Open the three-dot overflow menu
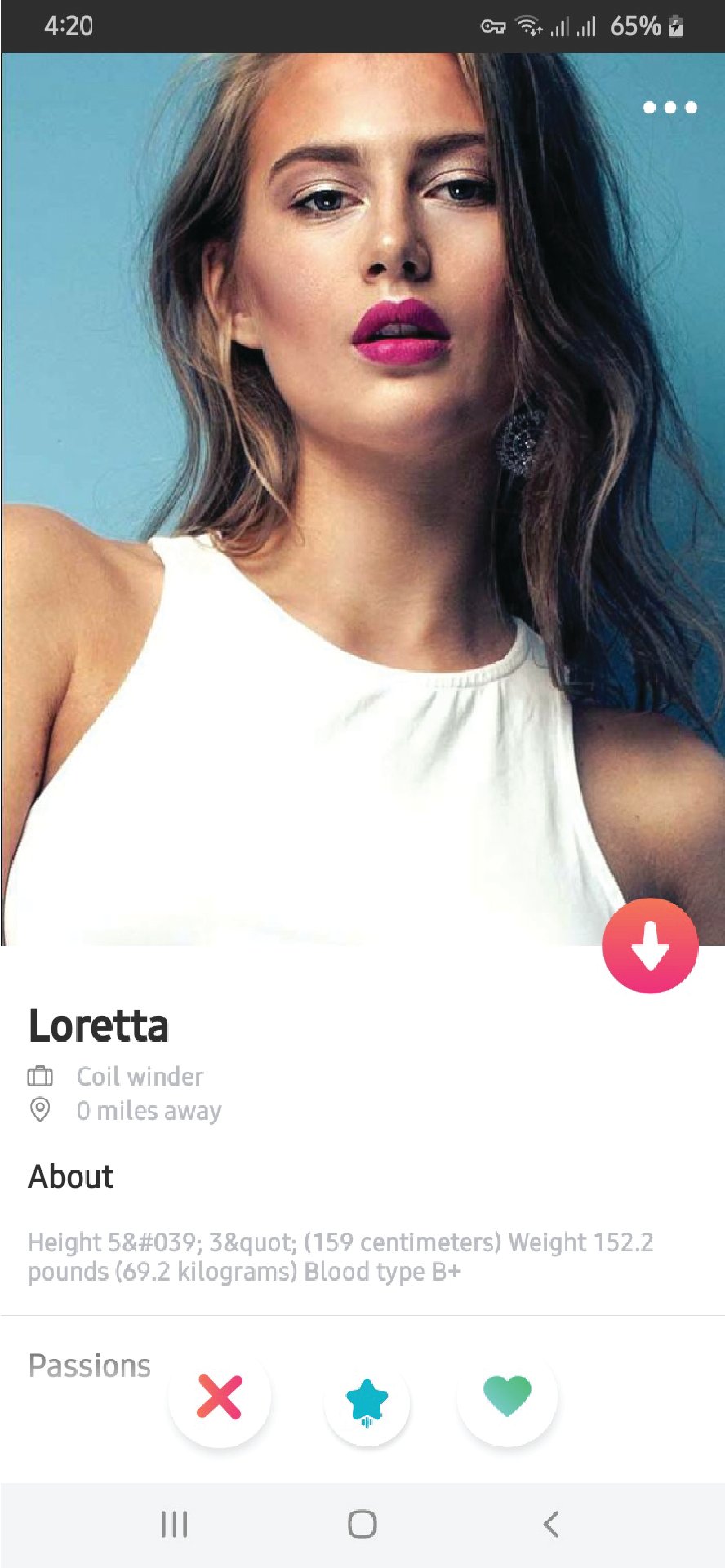The width and height of the screenshot is (725, 1568). 669,107
